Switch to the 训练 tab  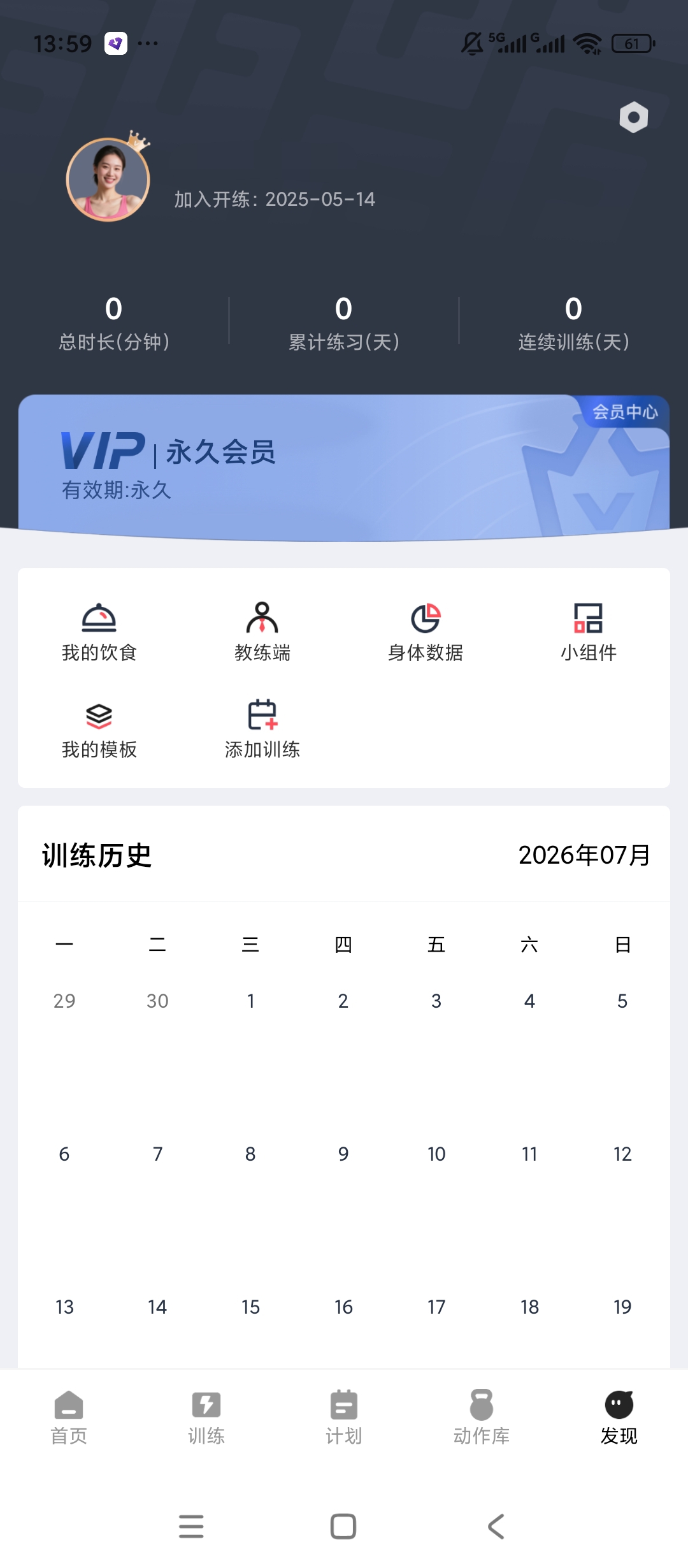click(206, 1418)
